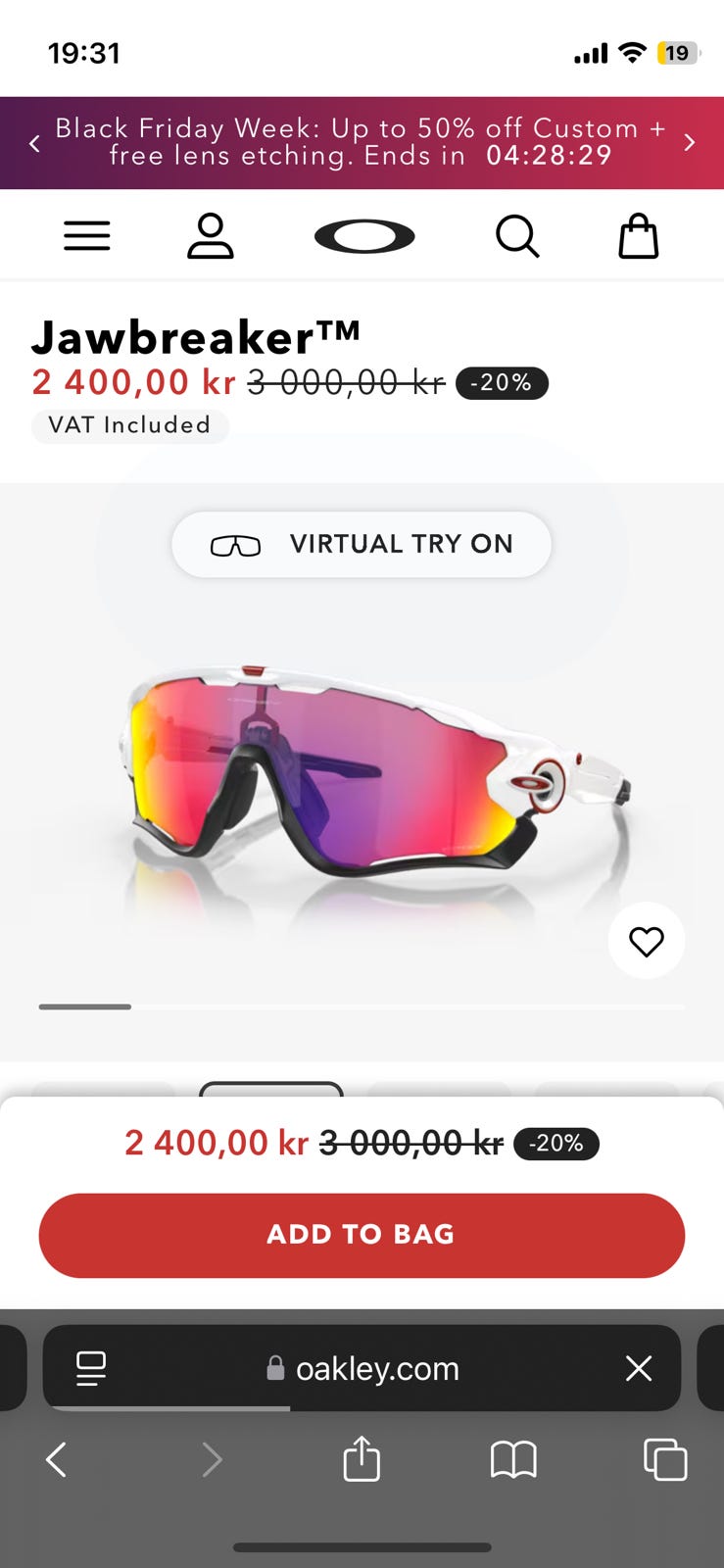Launch Virtual Try On
724x1568 pixels.
362,545
